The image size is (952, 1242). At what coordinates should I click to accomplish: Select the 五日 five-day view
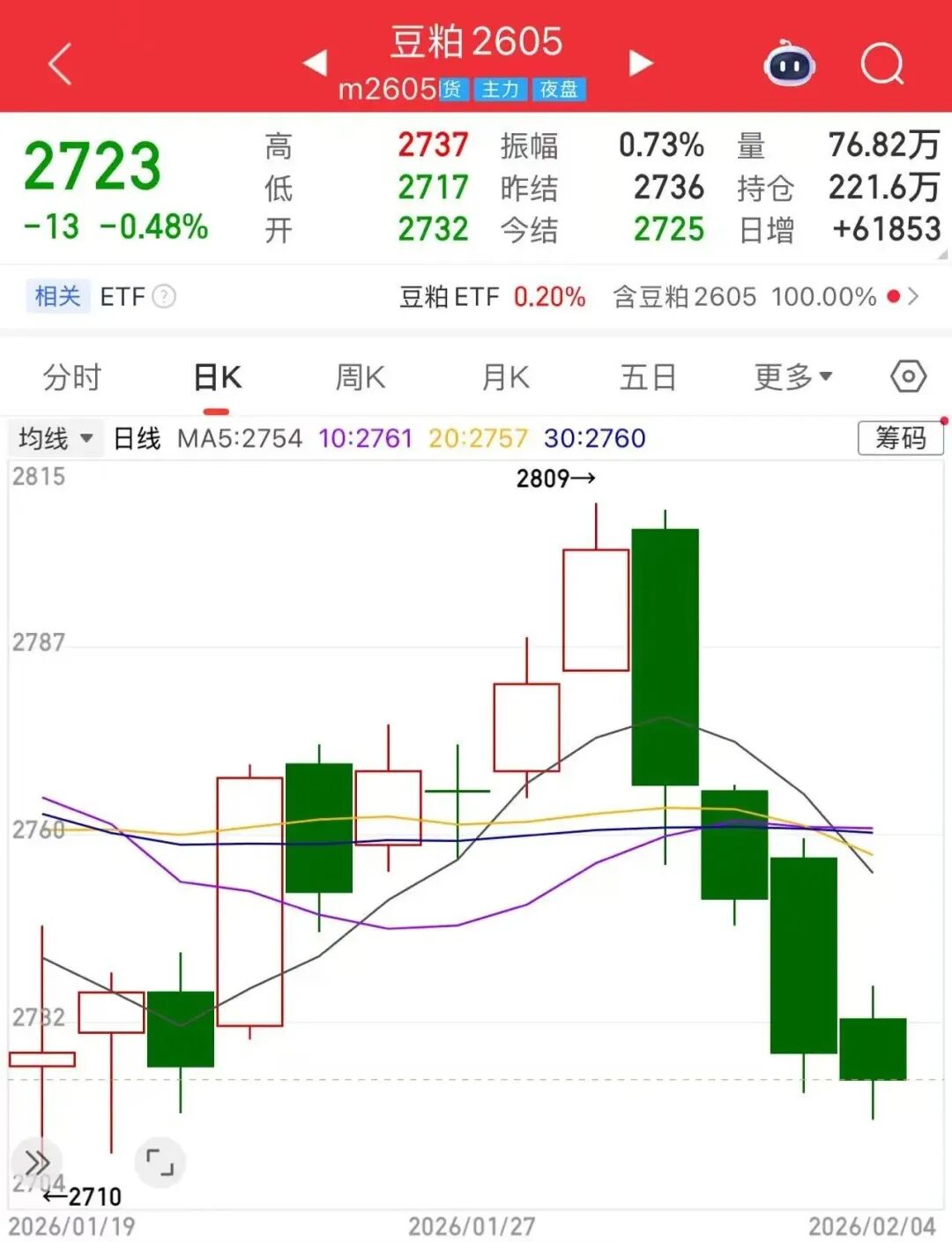(648, 376)
